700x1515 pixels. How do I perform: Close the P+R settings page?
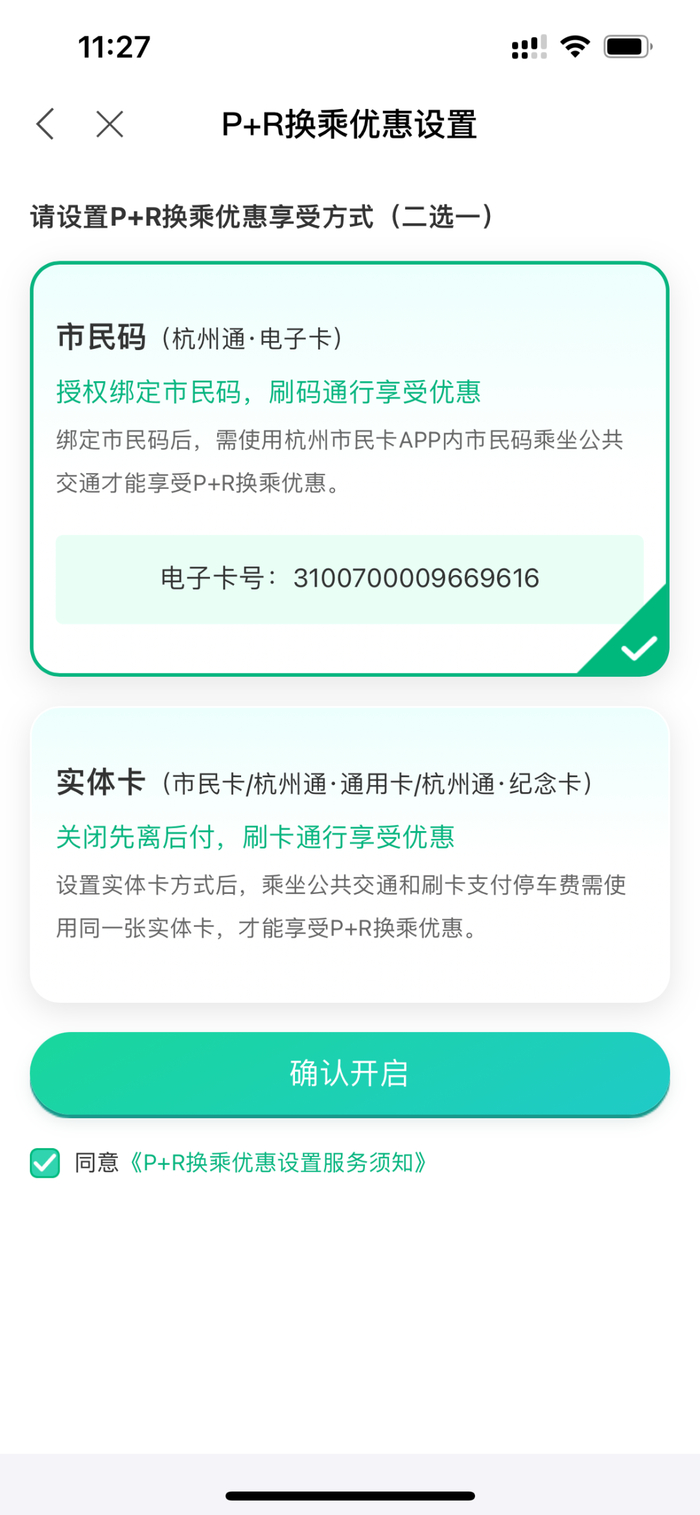click(x=110, y=124)
